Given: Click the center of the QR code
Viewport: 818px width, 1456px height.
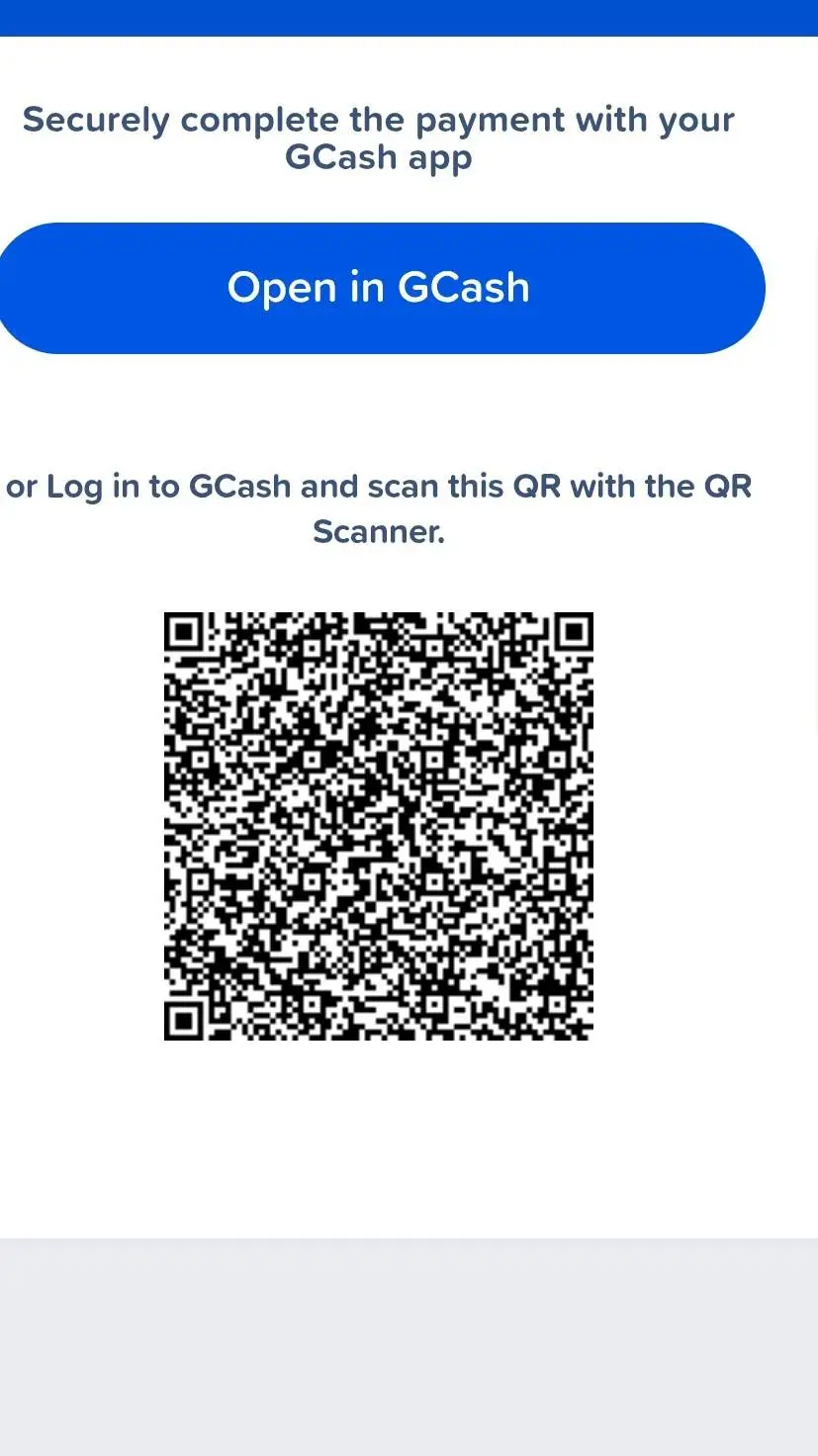Looking at the screenshot, I should (x=378, y=825).
